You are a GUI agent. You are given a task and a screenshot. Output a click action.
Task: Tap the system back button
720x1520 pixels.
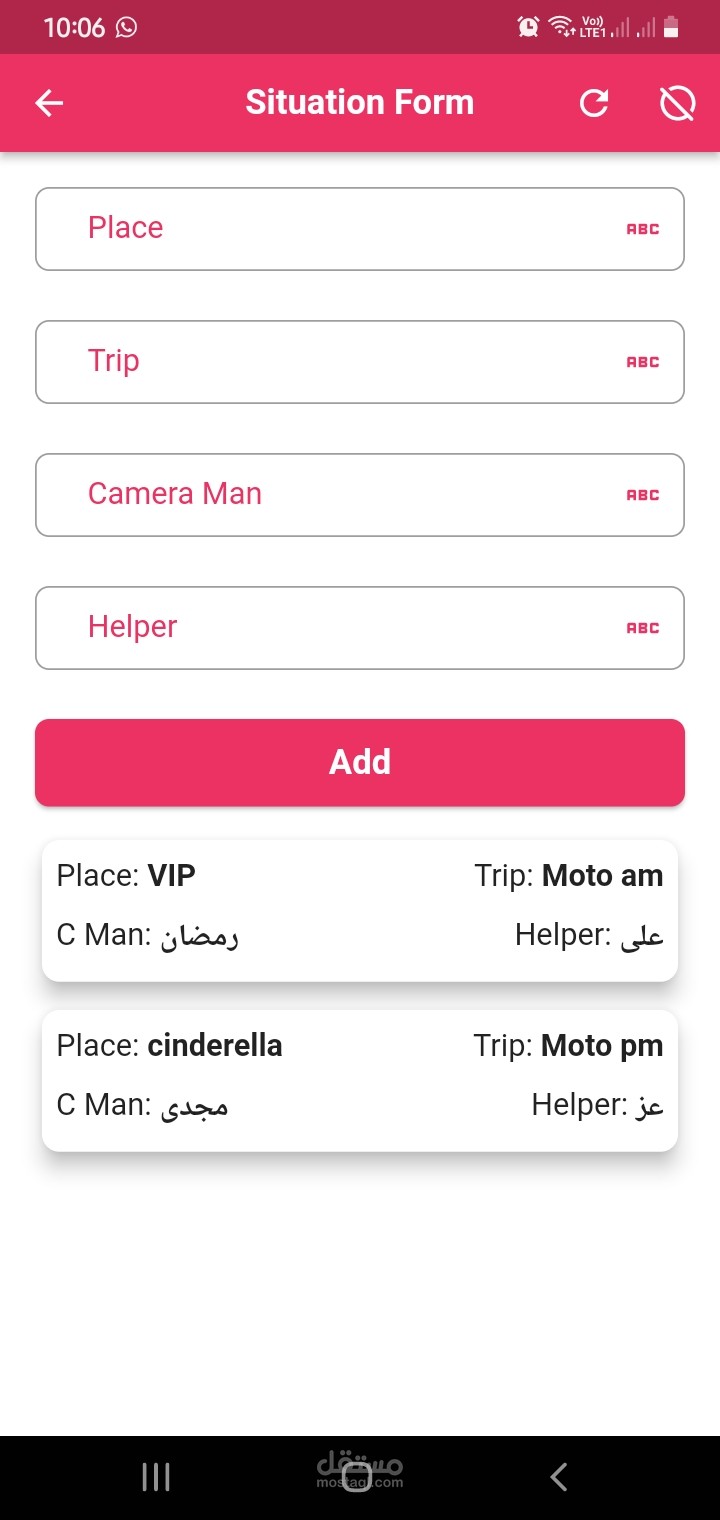(x=559, y=1477)
